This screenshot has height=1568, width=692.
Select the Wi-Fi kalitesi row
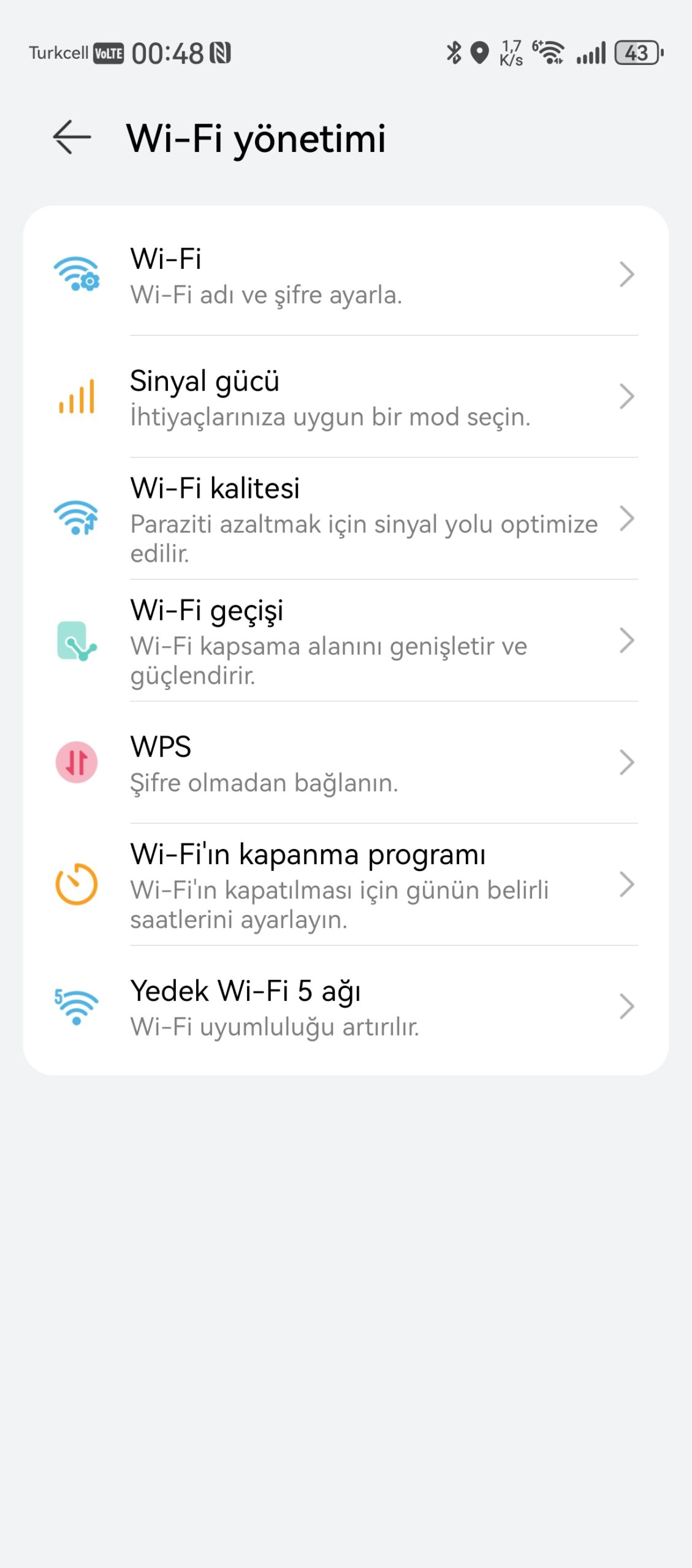click(346, 518)
